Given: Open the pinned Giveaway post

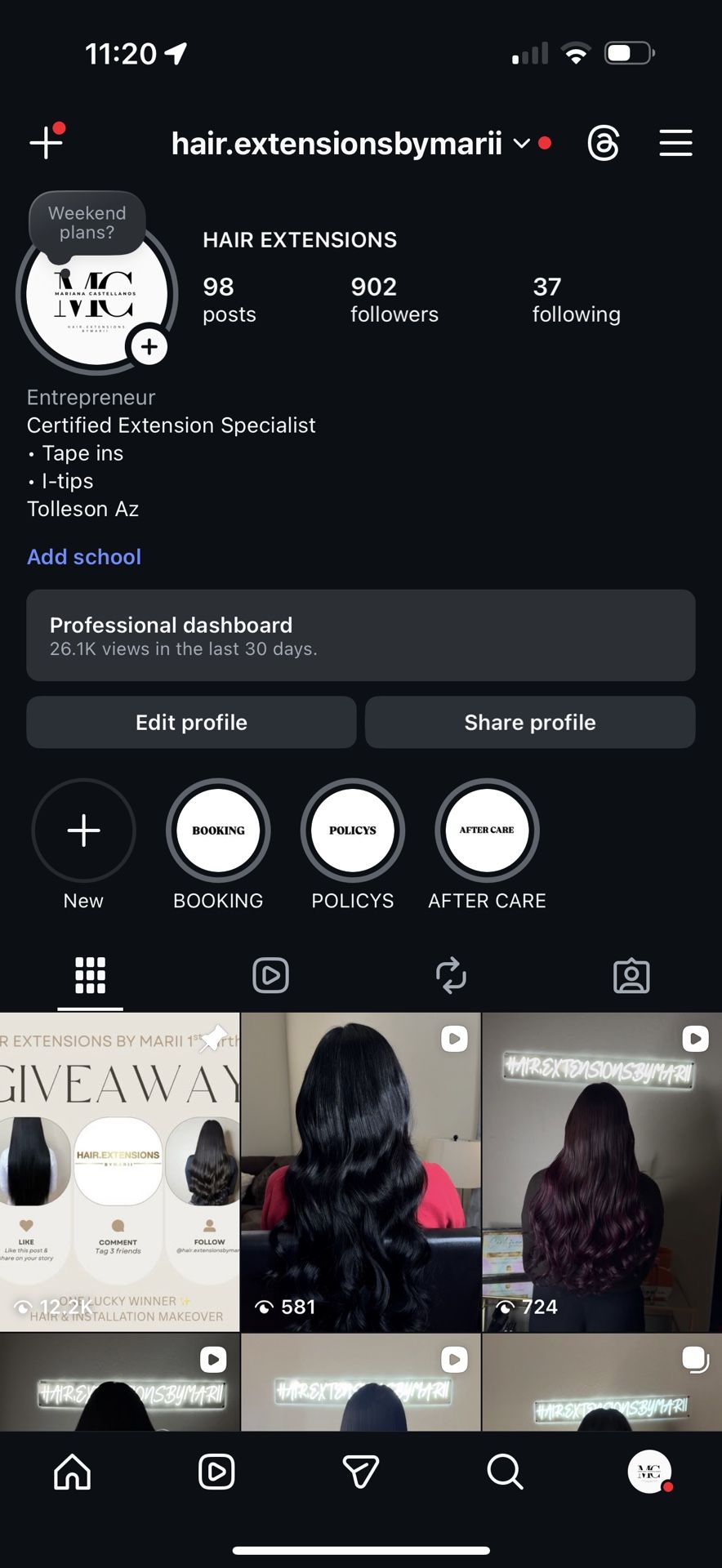Looking at the screenshot, I should click(119, 1171).
